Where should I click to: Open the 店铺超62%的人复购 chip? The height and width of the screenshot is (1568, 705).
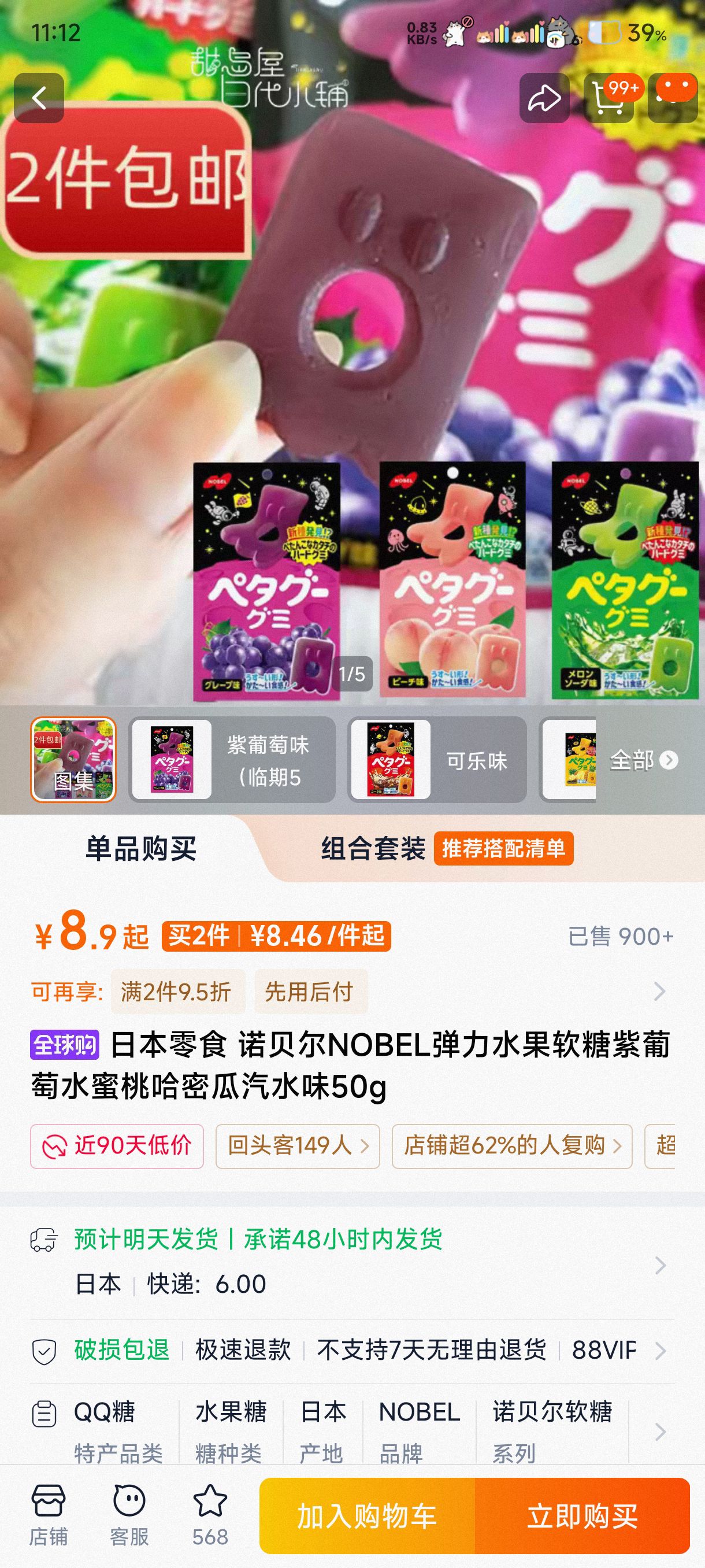(x=511, y=1146)
